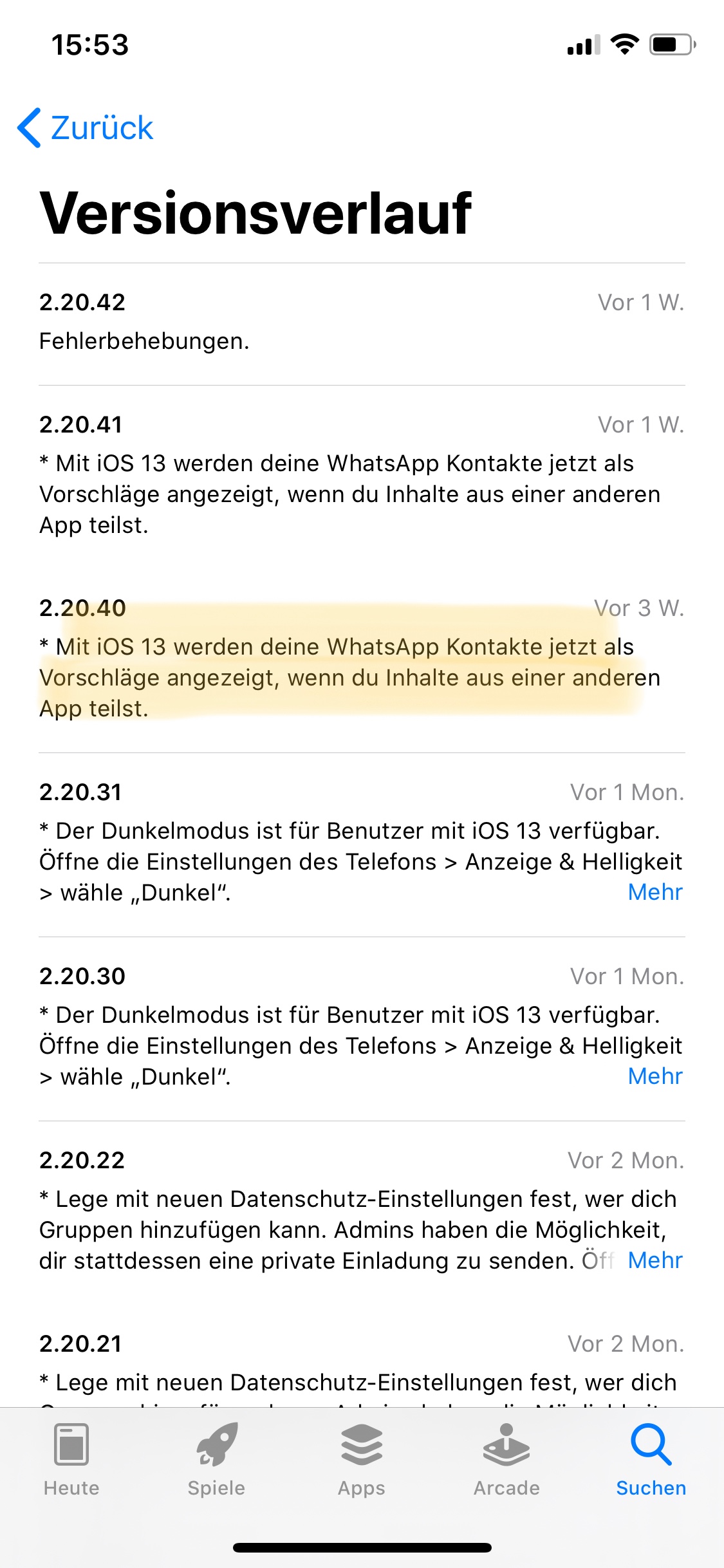Expand Mehr for version 2.20.30
The width and height of the screenshot is (724, 1568).
click(654, 1076)
